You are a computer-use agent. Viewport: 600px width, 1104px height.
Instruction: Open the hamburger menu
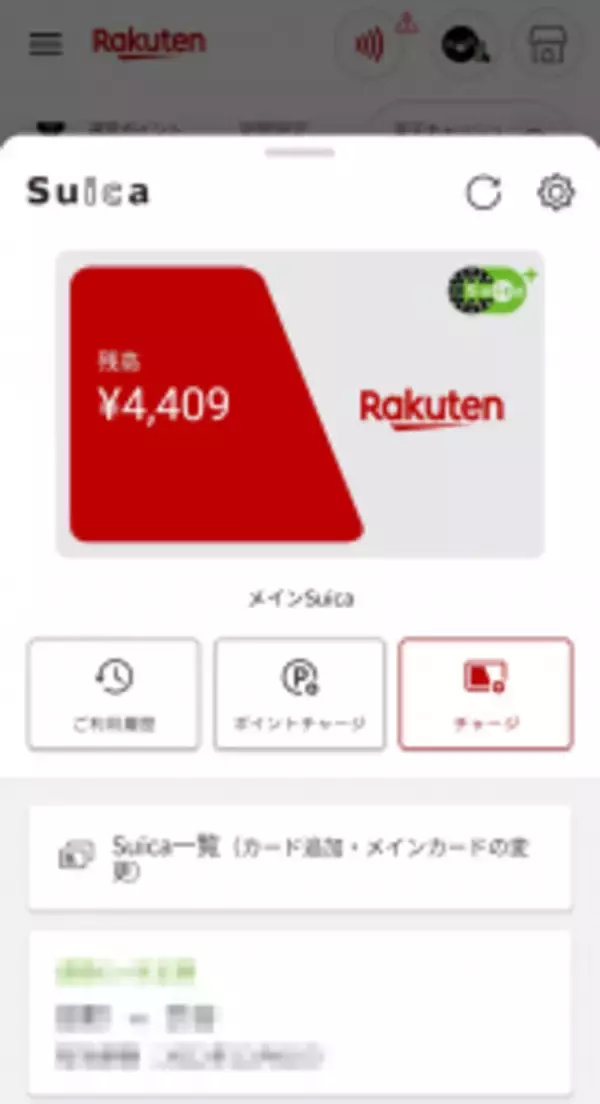point(45,44)
